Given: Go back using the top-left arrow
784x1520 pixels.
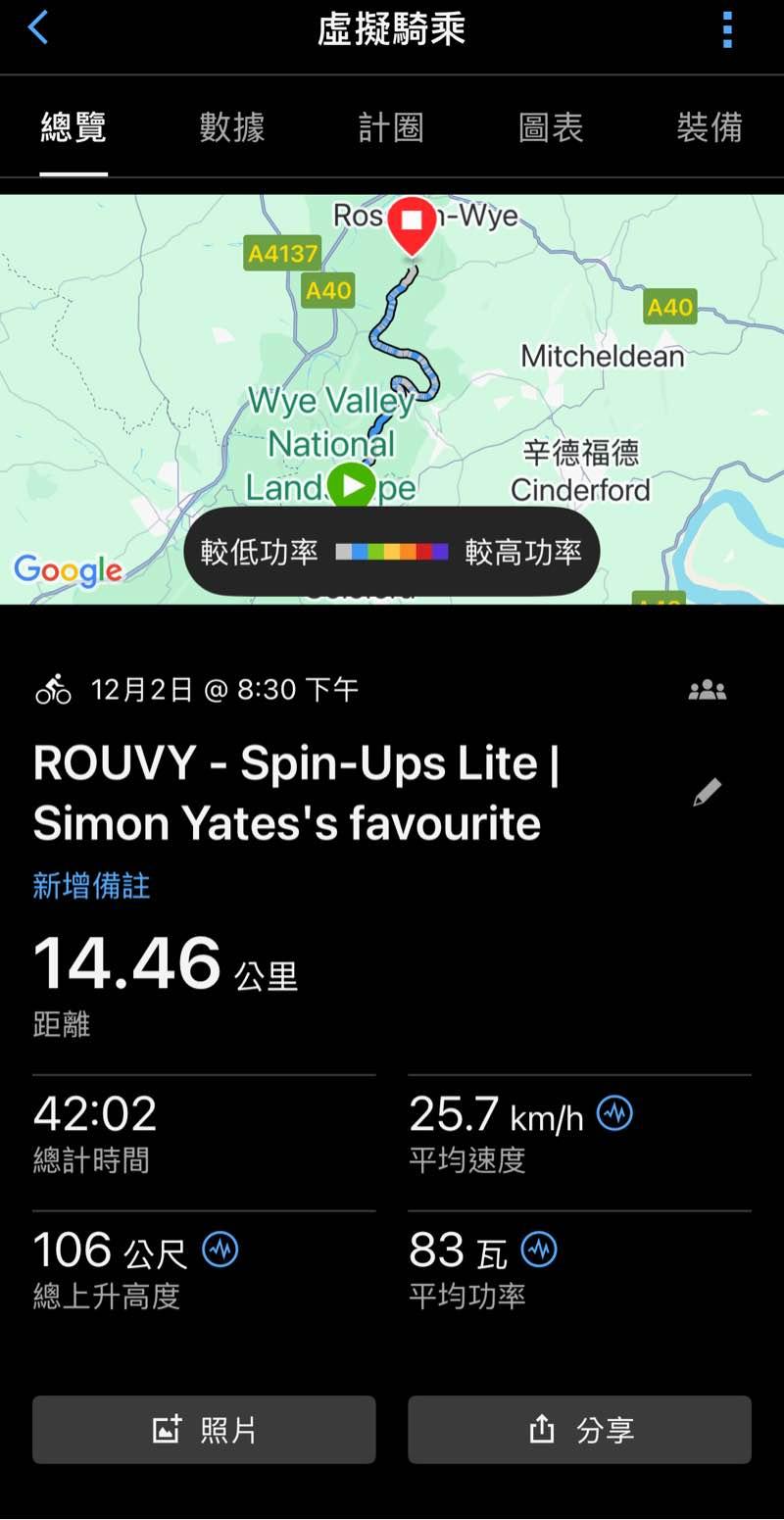Looking at the screenshot, I should coord(37,29).
